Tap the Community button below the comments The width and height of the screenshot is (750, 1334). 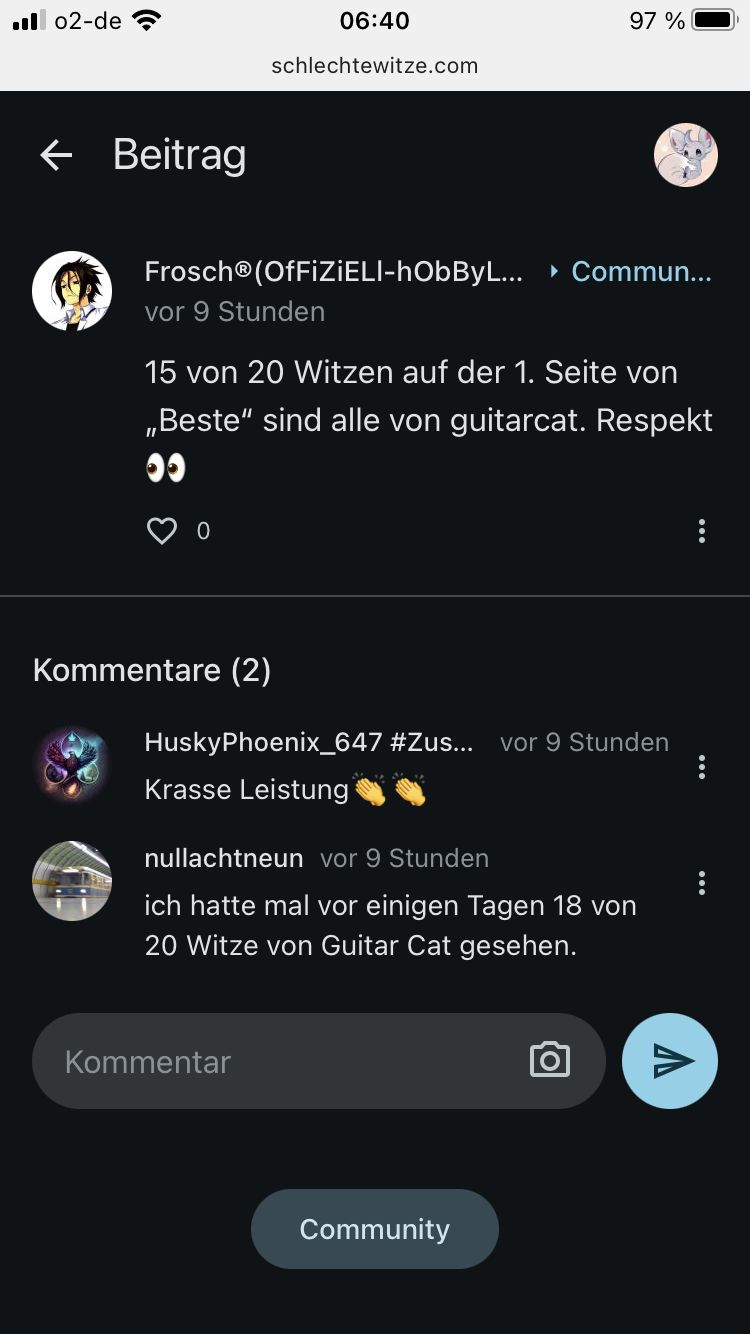pyautogui.click(x=375, y=1229)
